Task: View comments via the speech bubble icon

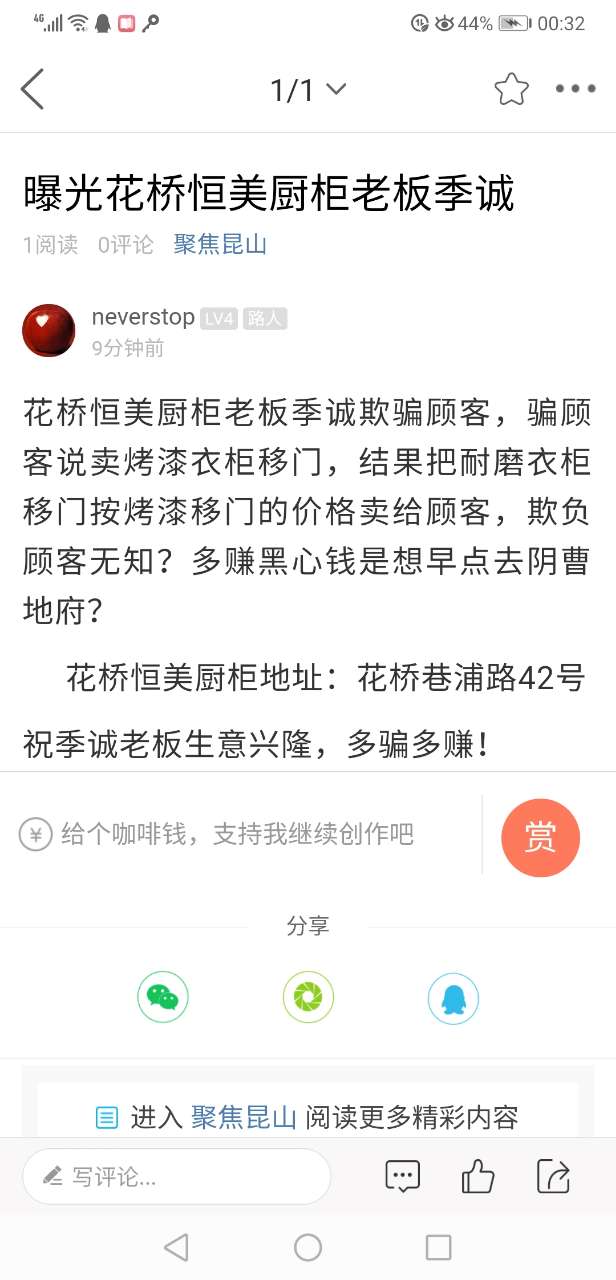Action: (x=403, y=1176)
